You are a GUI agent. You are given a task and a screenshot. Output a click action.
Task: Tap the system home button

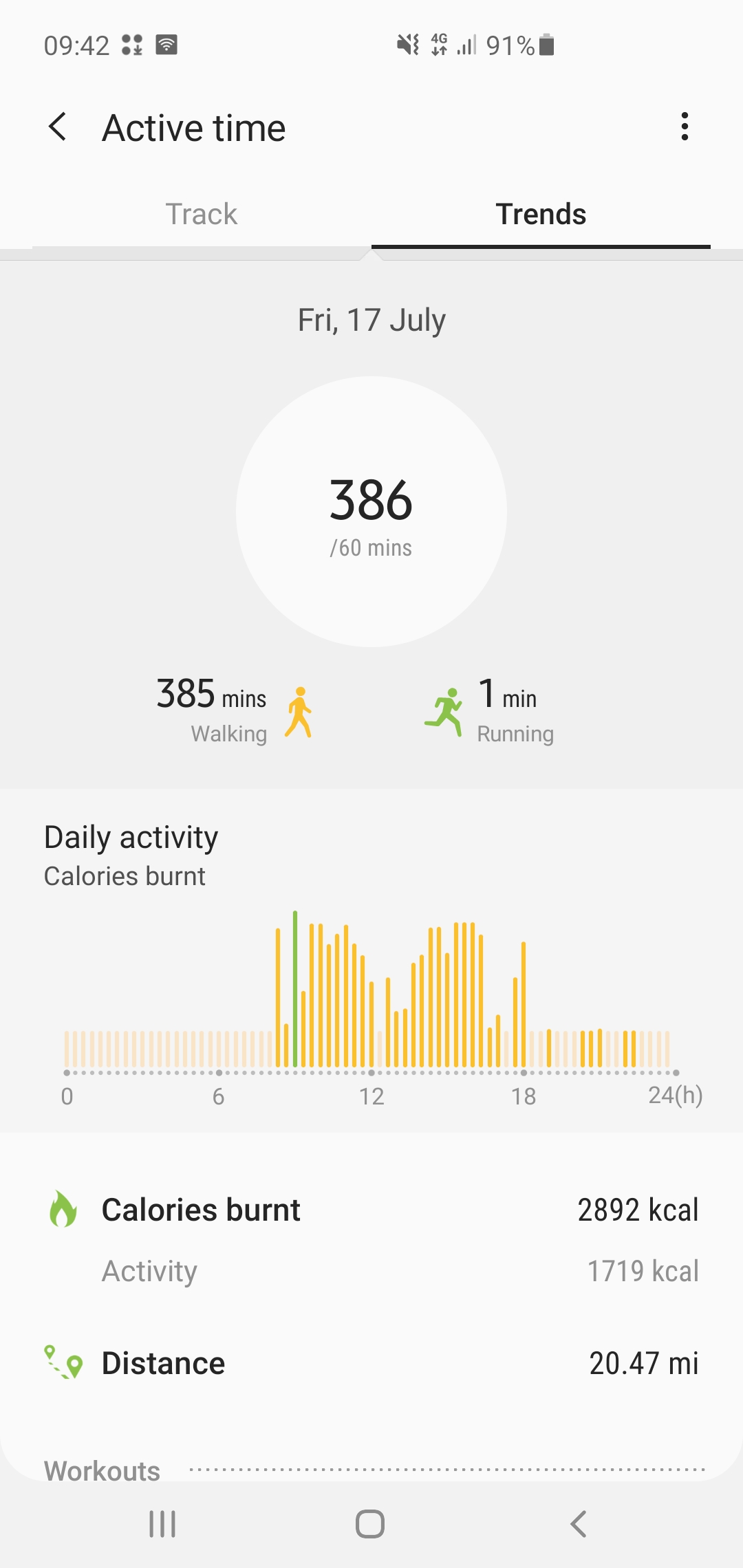click(370, 1524)
